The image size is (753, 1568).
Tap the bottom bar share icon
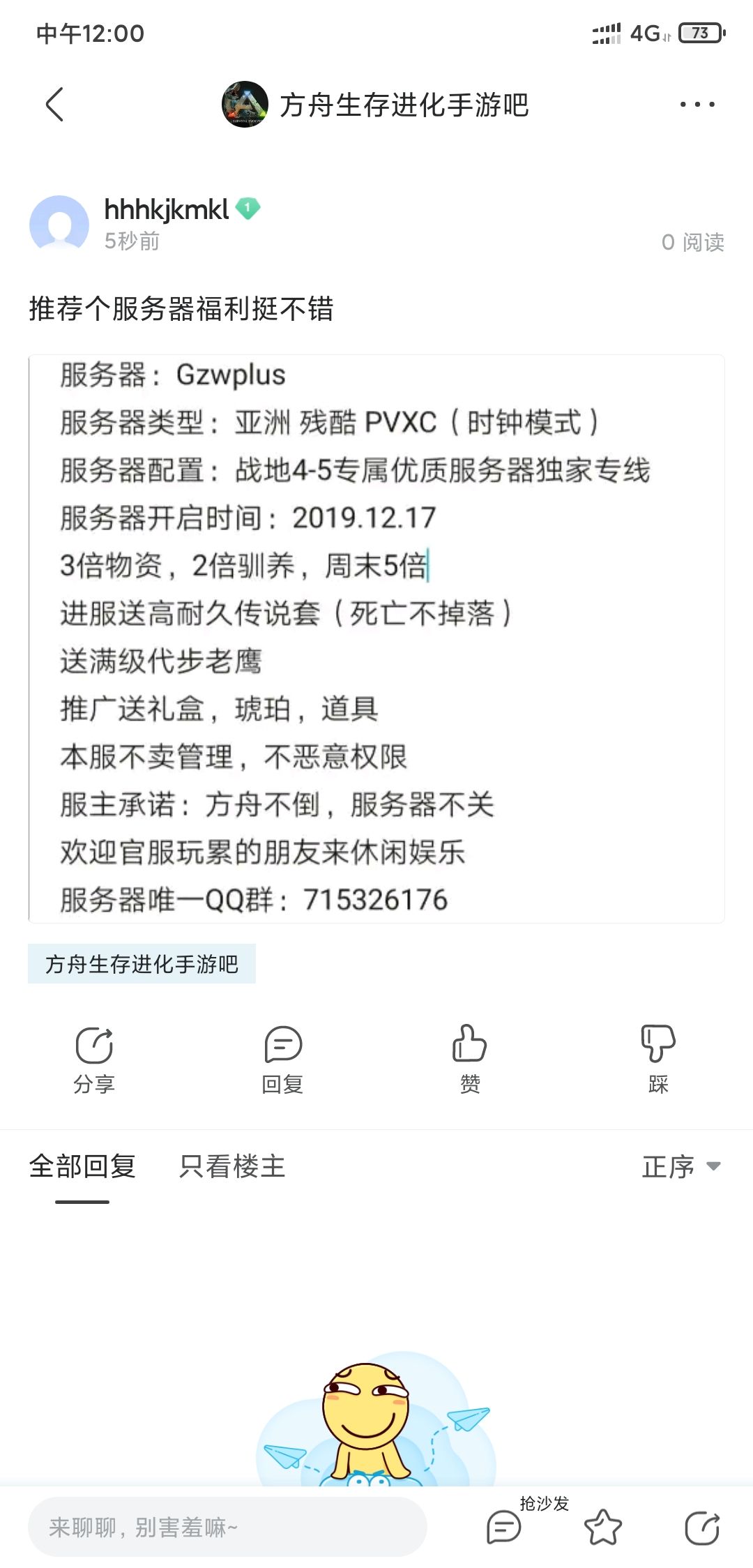(x=701, y=1528)
